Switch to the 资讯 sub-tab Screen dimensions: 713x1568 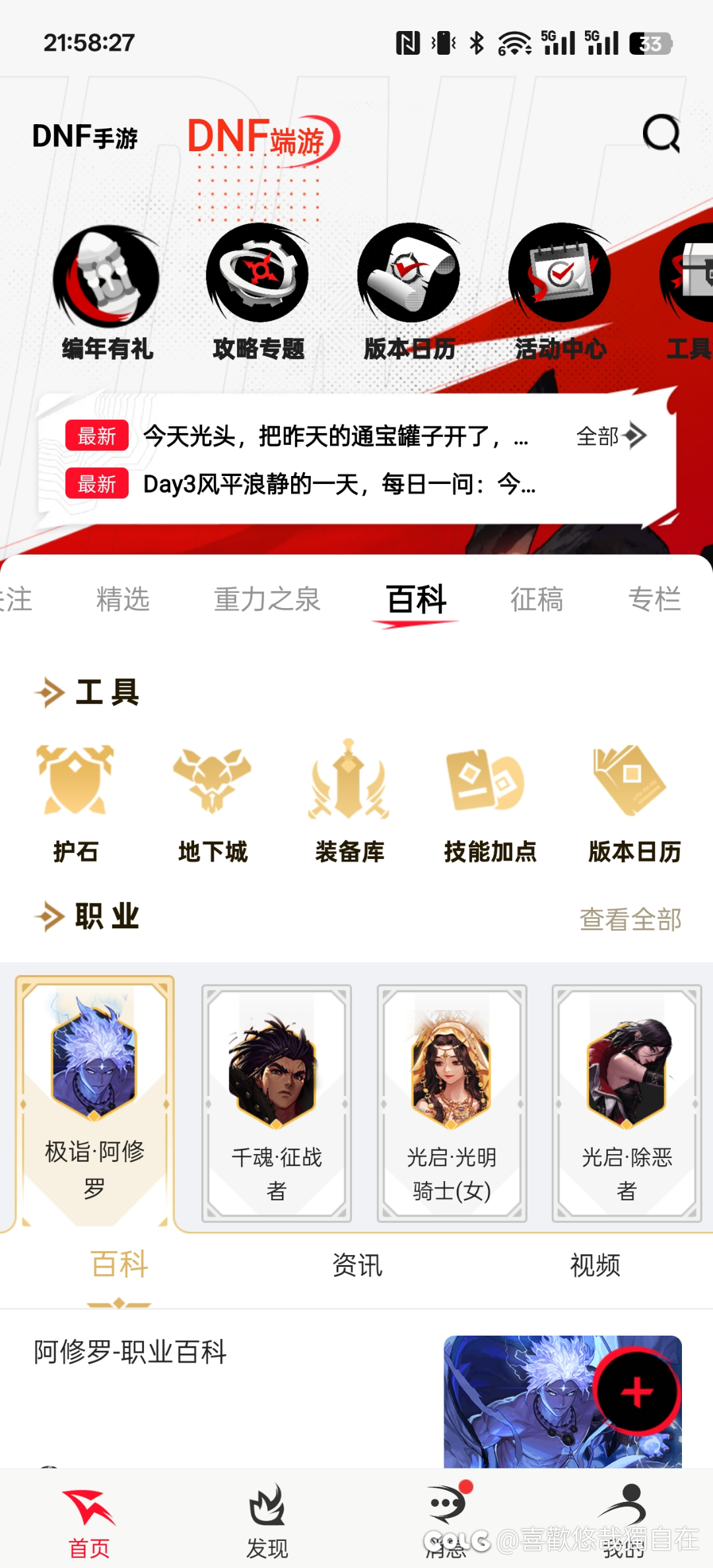(x=357, y=1265)
